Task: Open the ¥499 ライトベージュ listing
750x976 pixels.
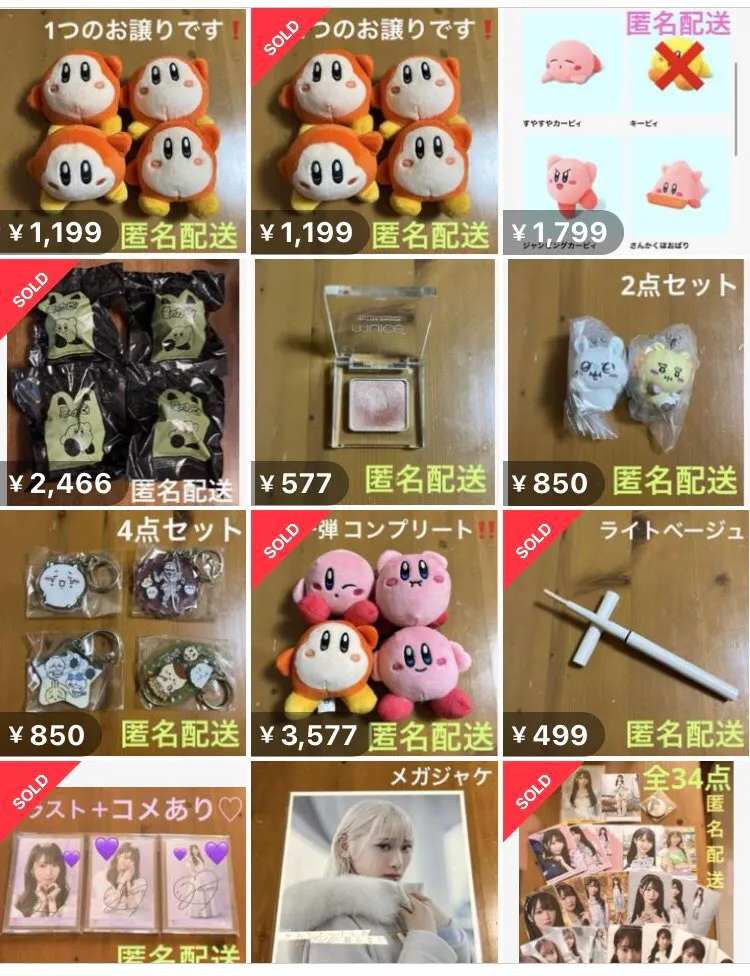Action: [625, 620]
